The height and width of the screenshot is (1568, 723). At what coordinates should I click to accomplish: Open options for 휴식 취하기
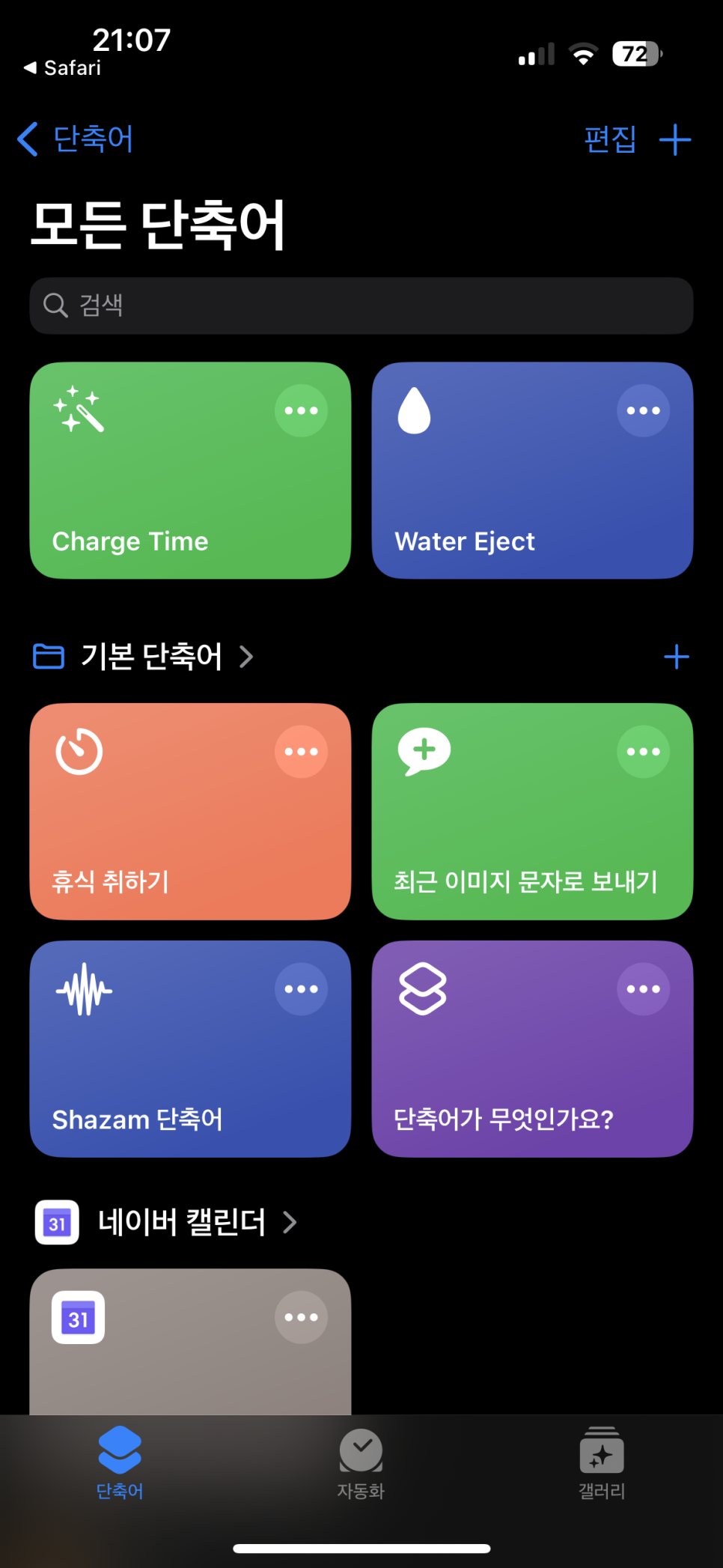click(301, 752)
